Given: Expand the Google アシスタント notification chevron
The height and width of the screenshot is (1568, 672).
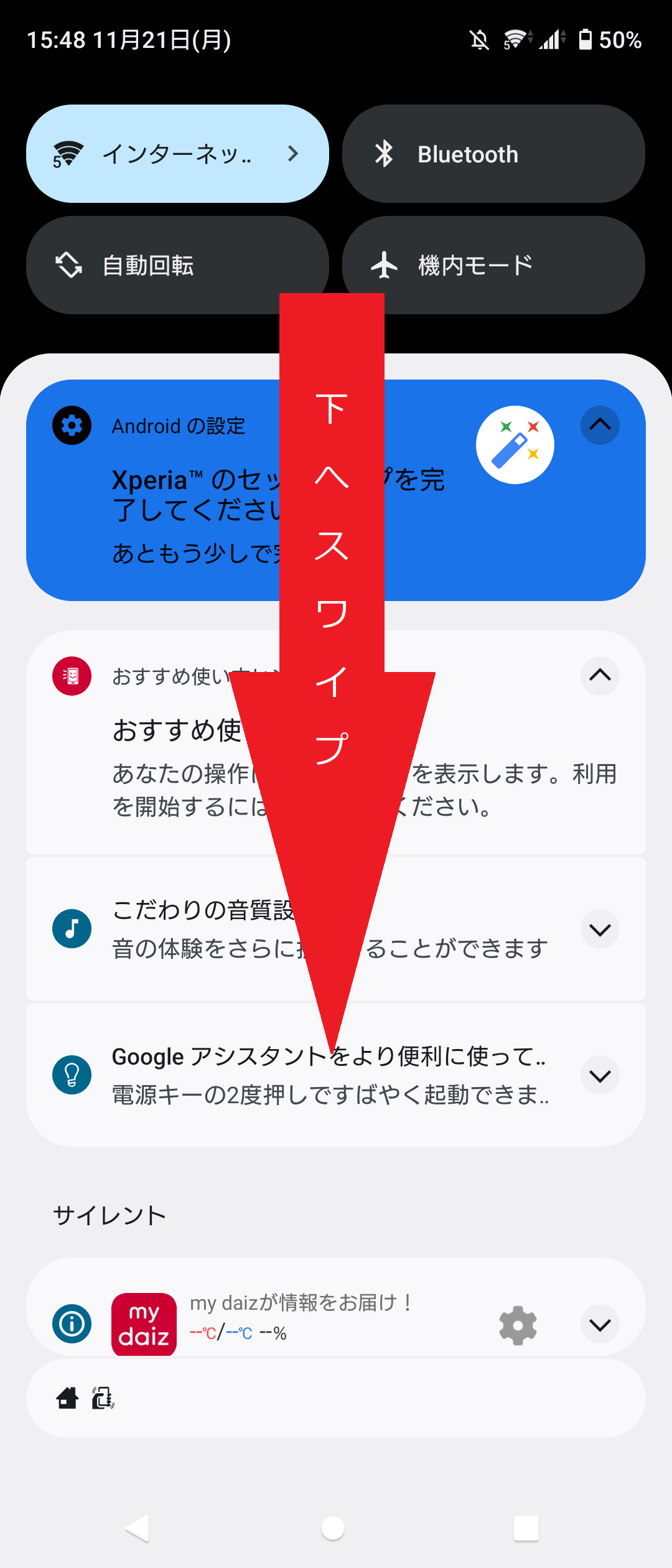Looking at the screenshot, I should coord(599,1075).
